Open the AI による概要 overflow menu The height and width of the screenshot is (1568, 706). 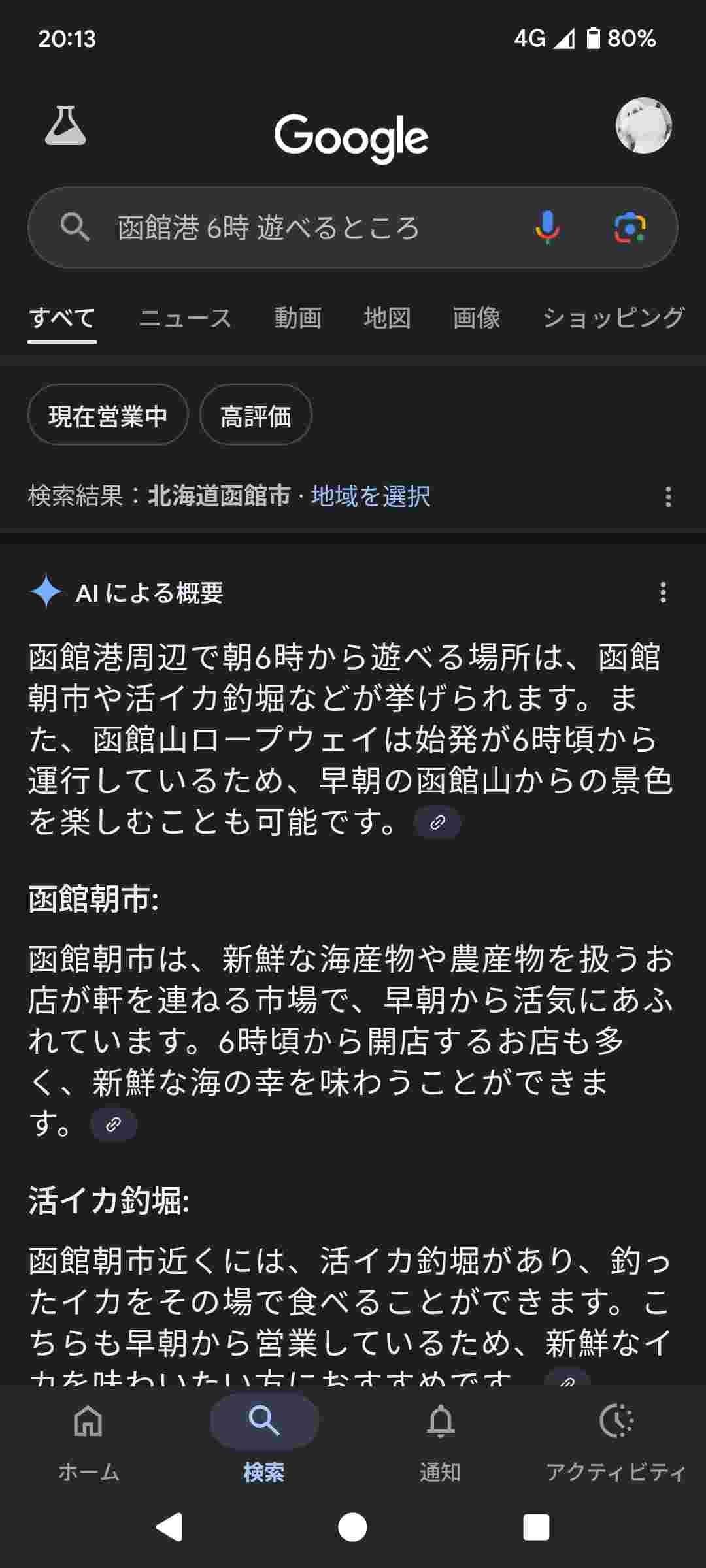(x=663, y=593)
